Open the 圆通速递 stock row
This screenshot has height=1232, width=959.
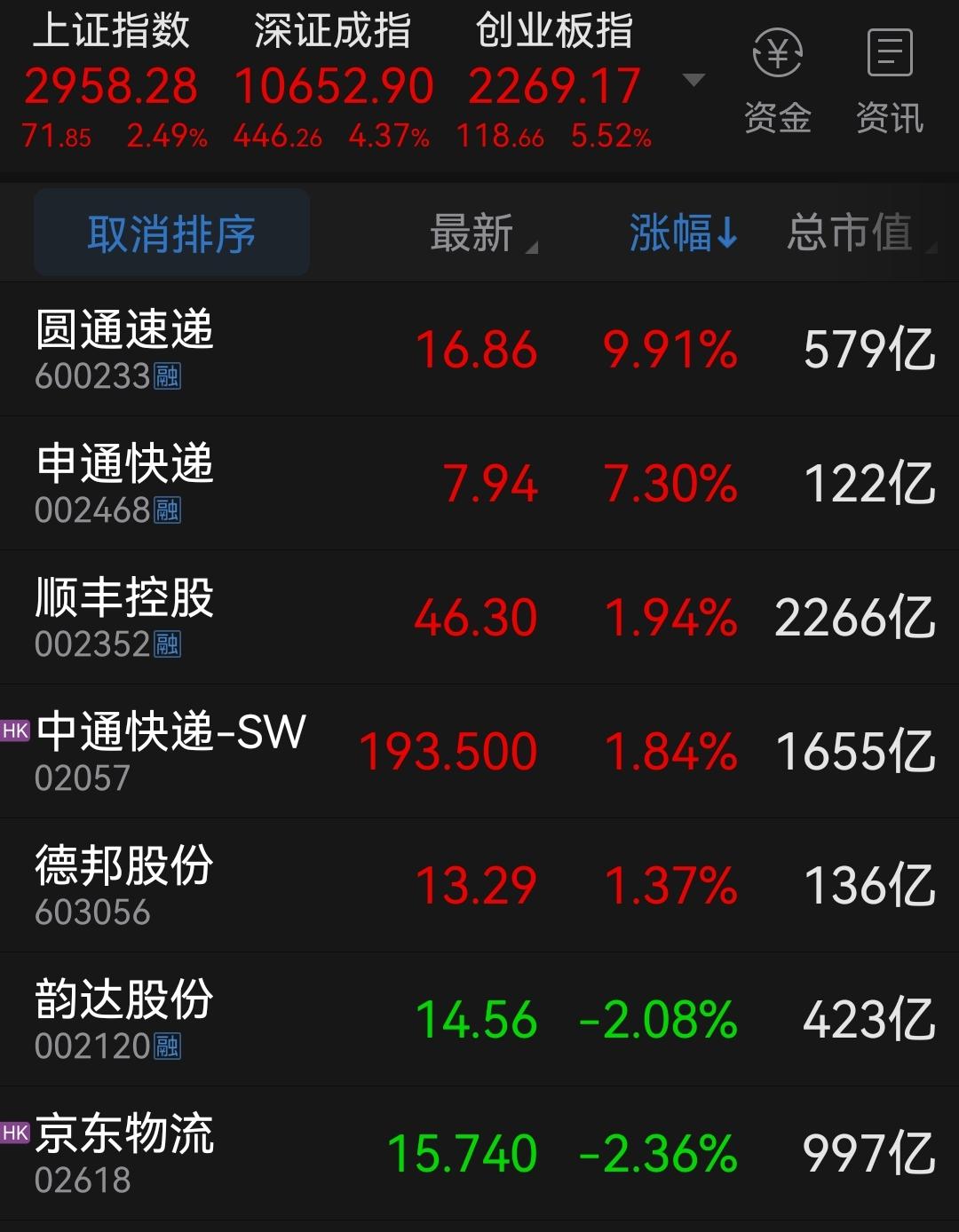point(479,350)
